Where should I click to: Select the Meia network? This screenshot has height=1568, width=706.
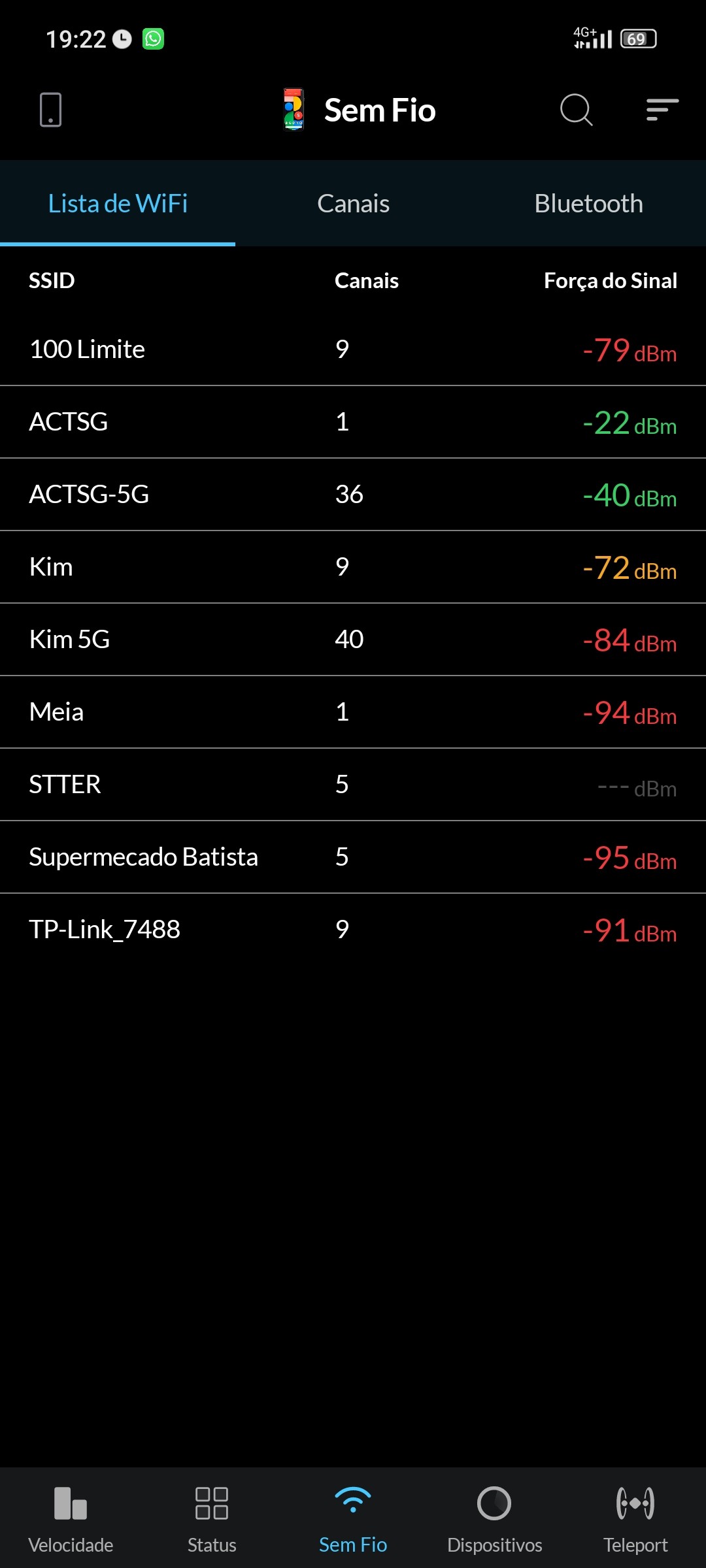click(x=353, y=712)
